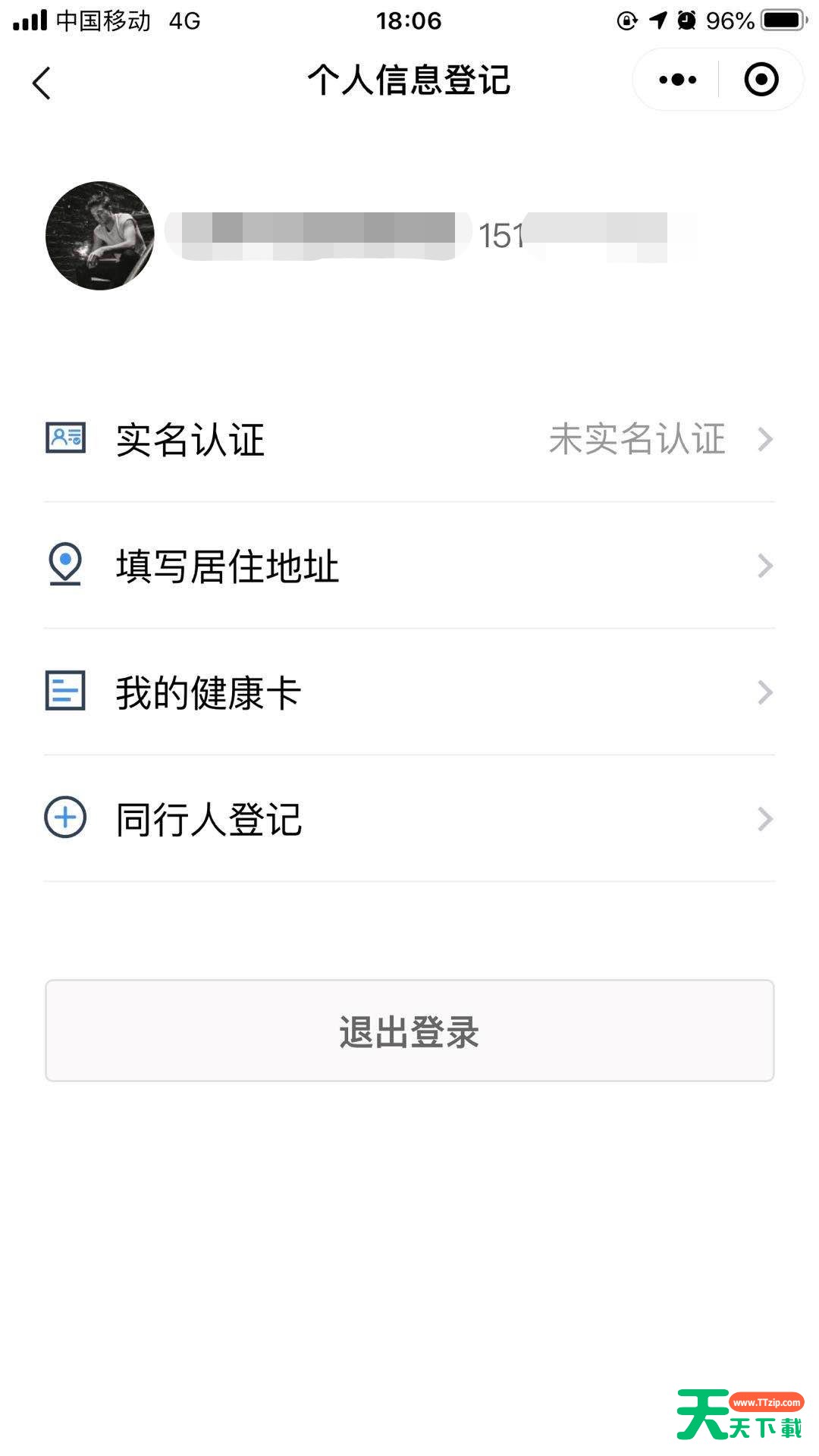The height and width of the screenshot is (1456, 819).
Task: Go back from 个人信息登记 page
Action: (x=42, y=82)
